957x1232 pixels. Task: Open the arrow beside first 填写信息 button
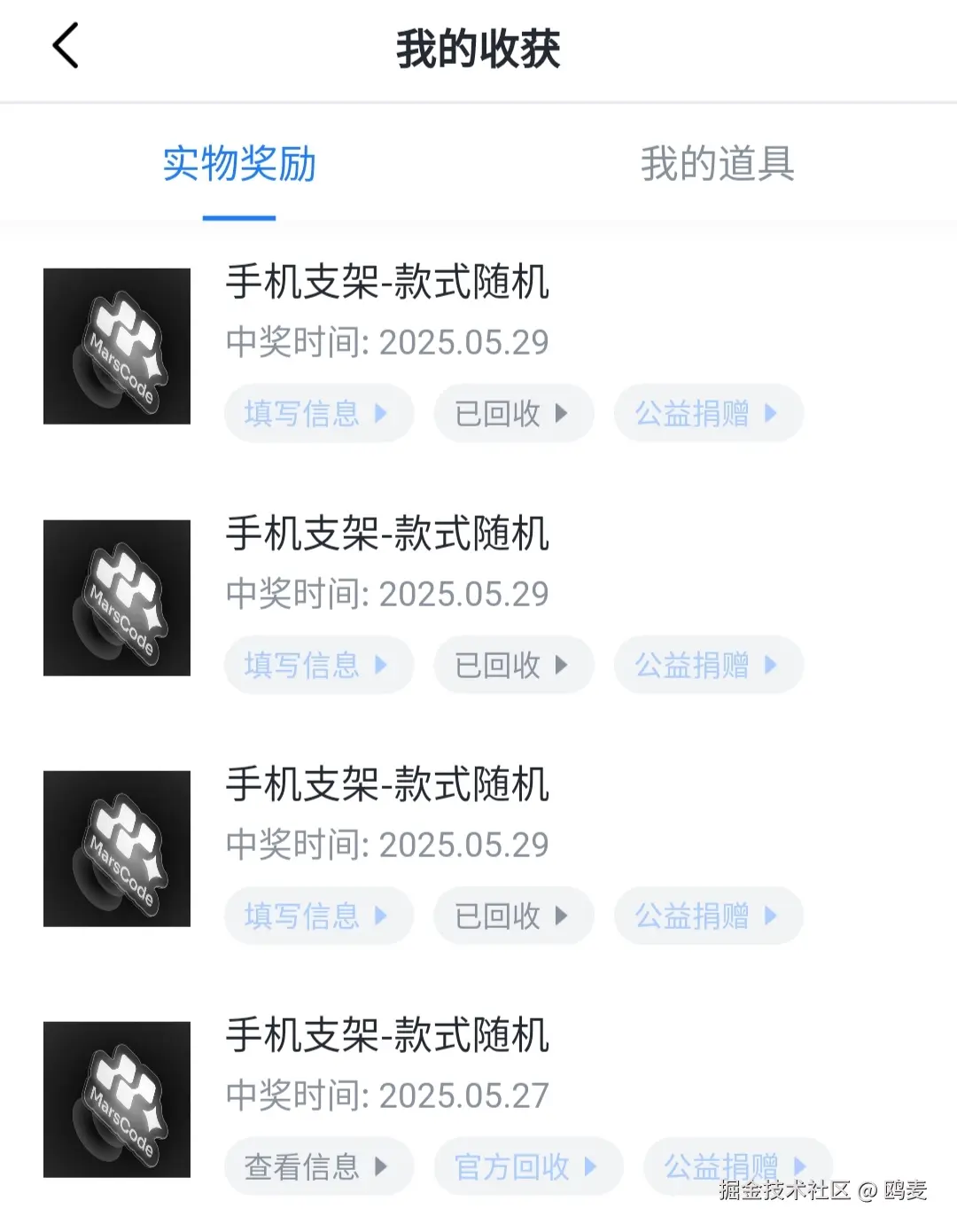click(381, 413)
